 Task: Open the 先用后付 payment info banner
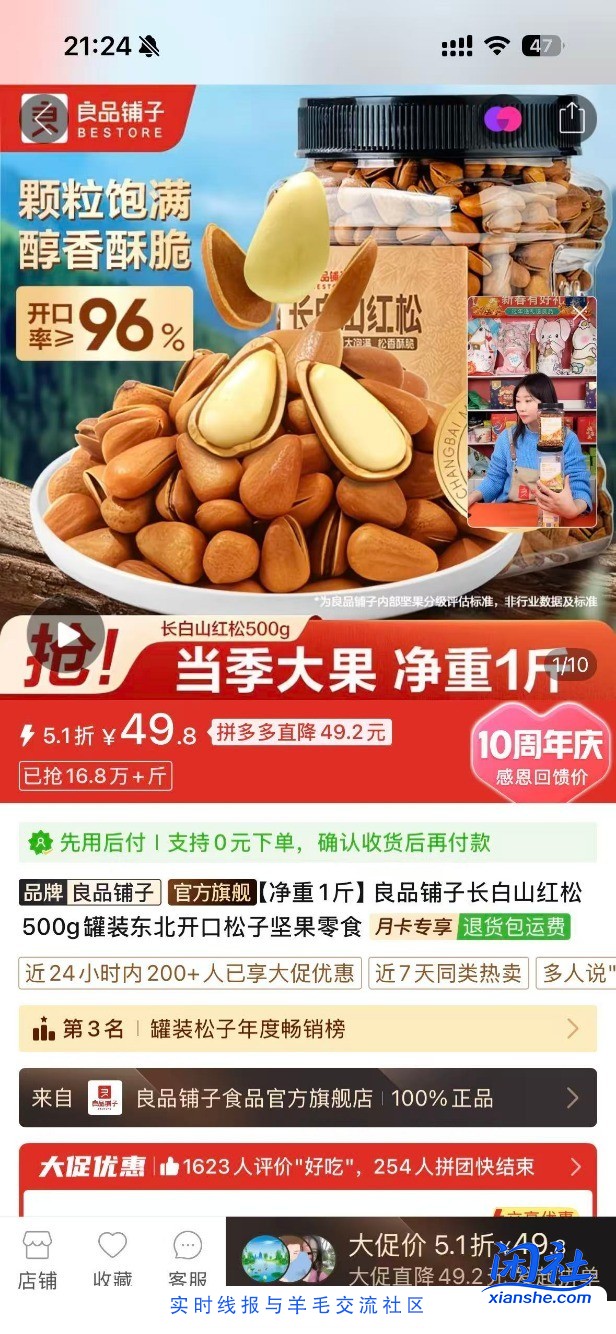[x=308, y=842]
